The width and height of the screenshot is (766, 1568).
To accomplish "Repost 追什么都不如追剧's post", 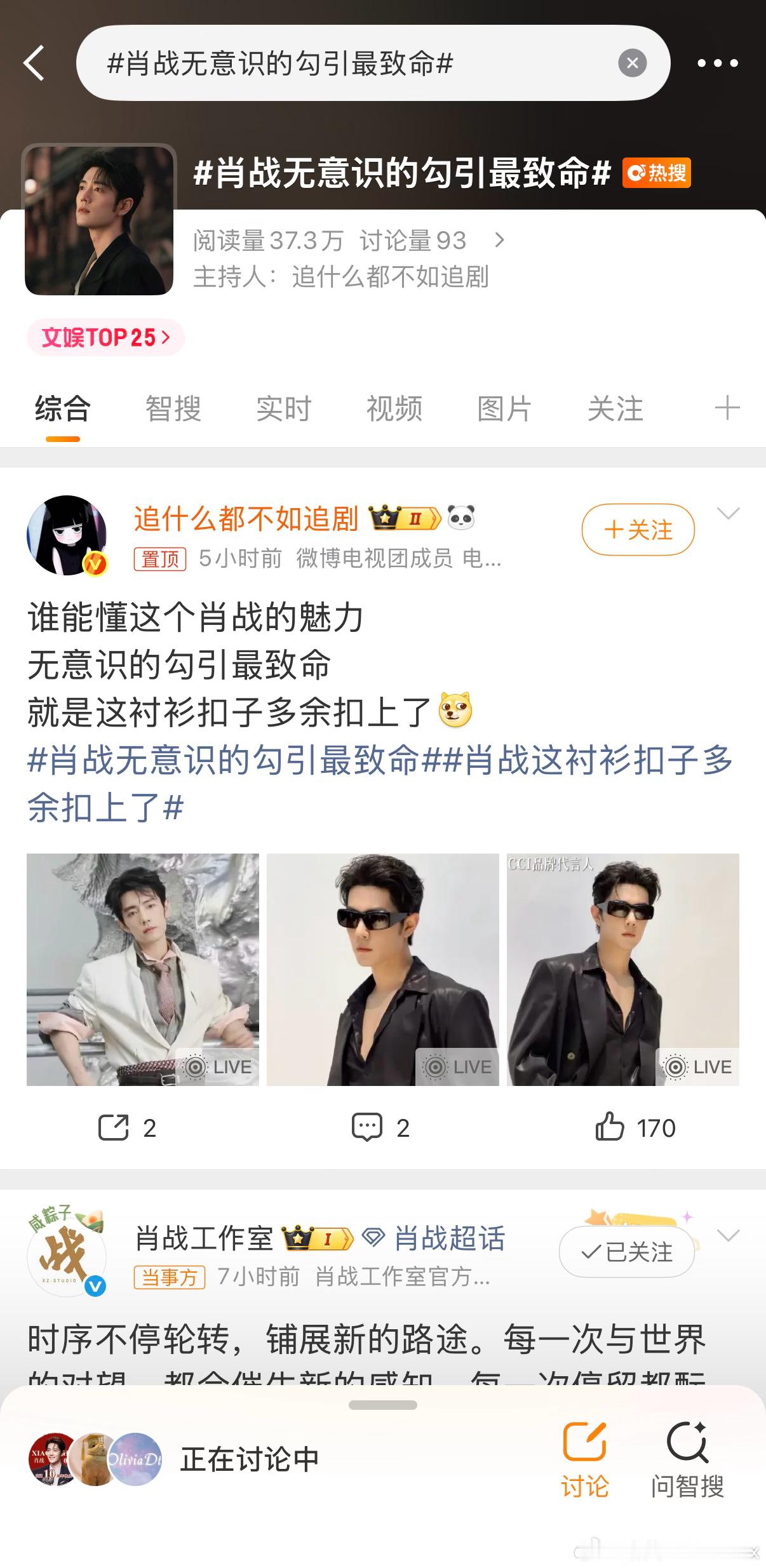I will [x=127, y=1128].
